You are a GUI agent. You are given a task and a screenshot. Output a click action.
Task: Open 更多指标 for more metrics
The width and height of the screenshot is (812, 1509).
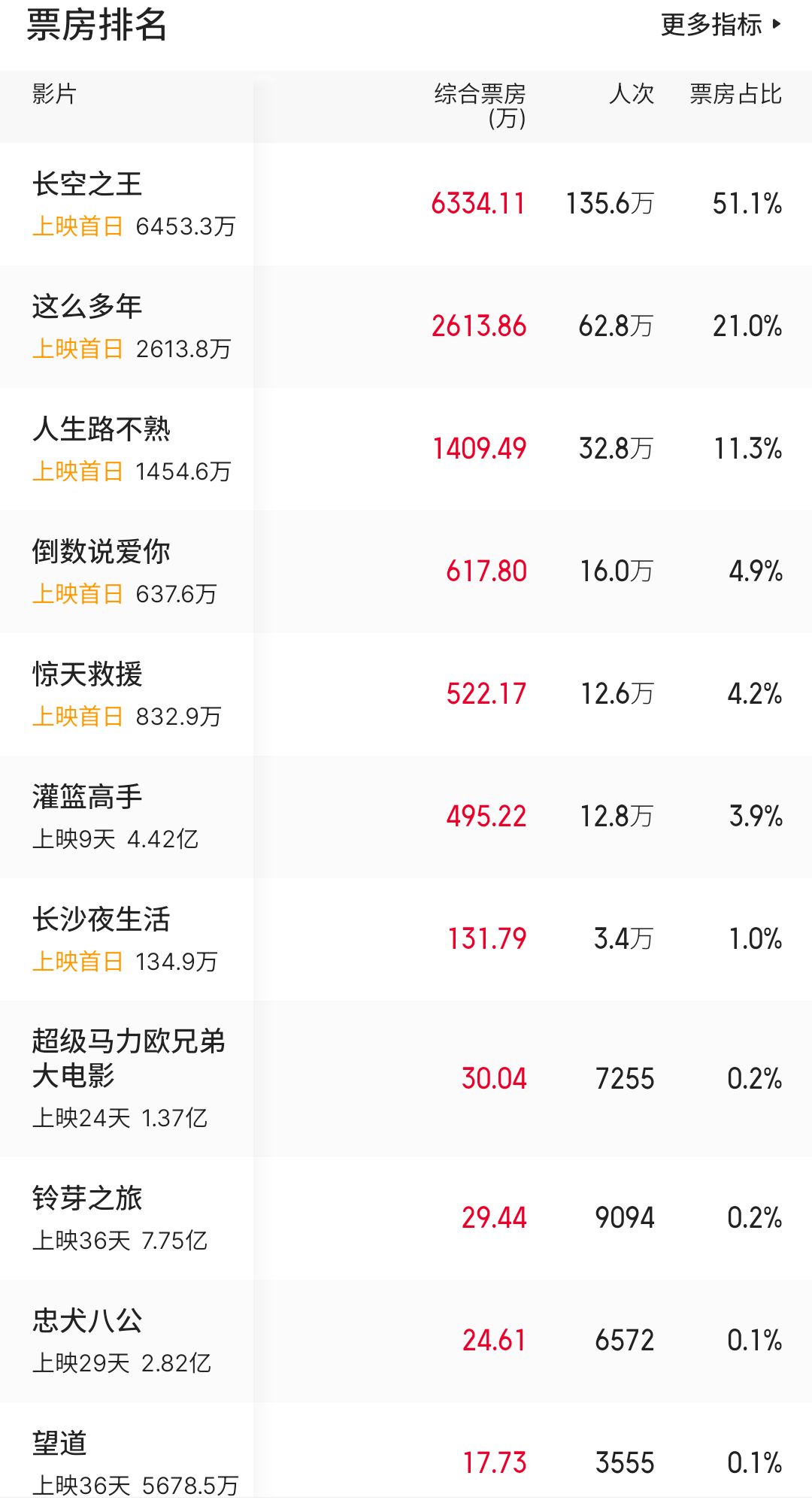click(721, 25)
